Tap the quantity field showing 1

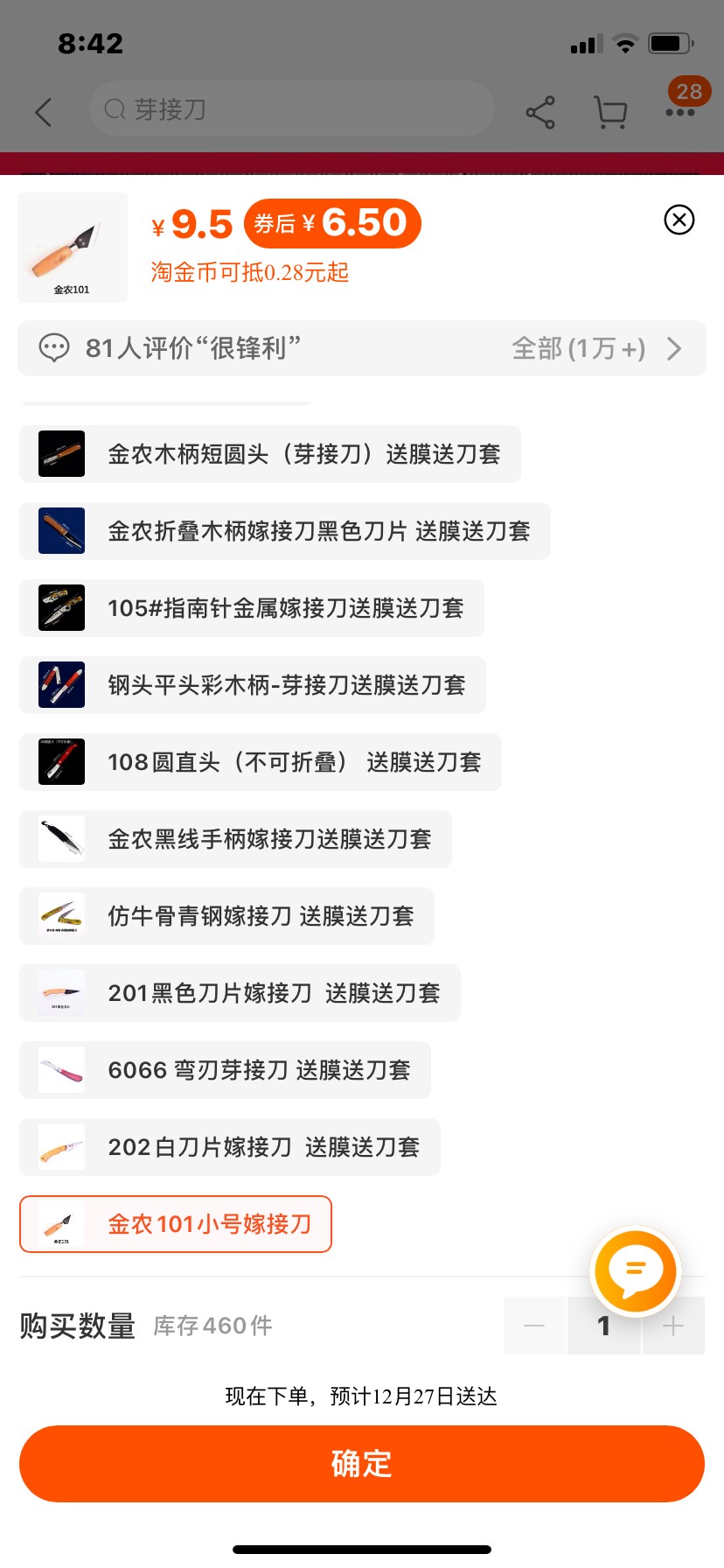[x=603, y=1326]
